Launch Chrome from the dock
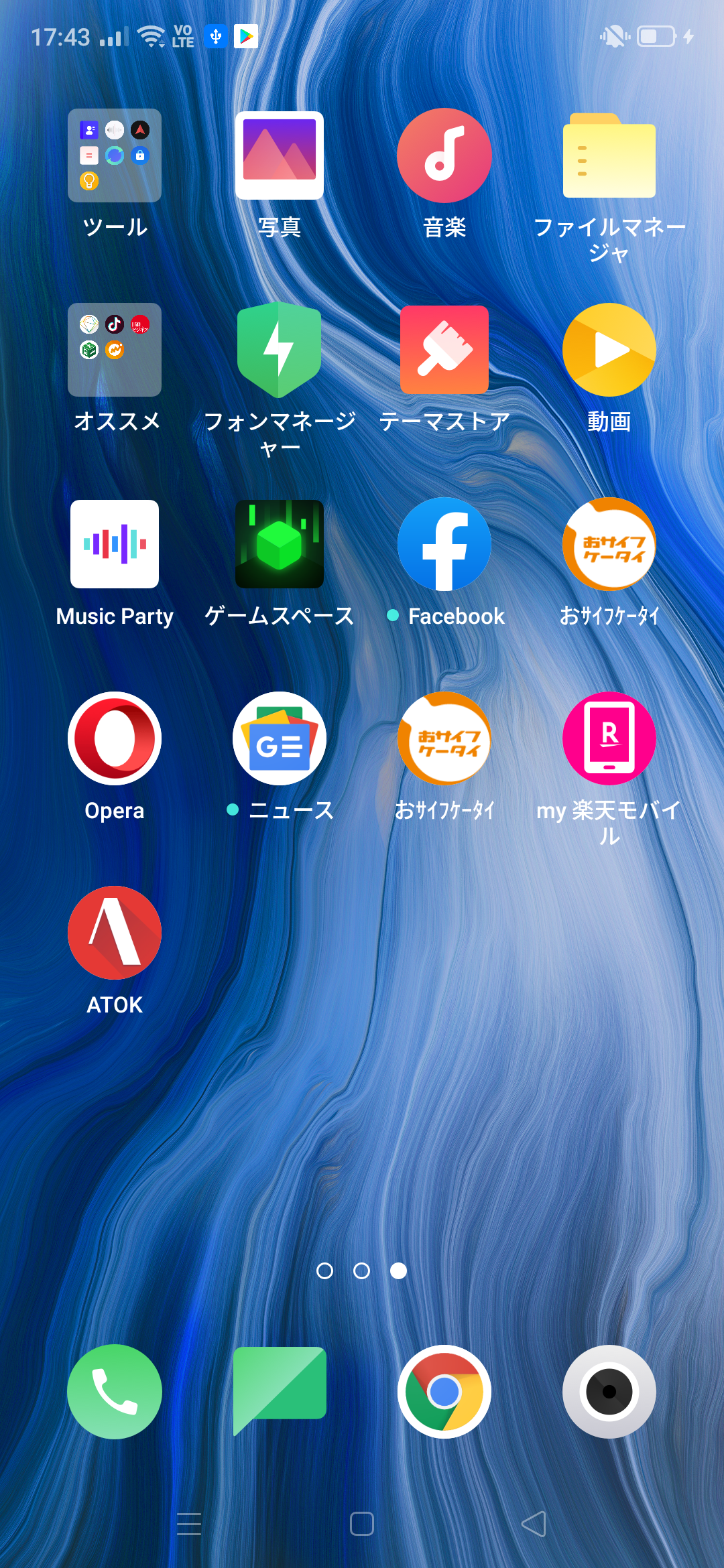Viewport: 724px width, 1568px height. pos(444,1392)
